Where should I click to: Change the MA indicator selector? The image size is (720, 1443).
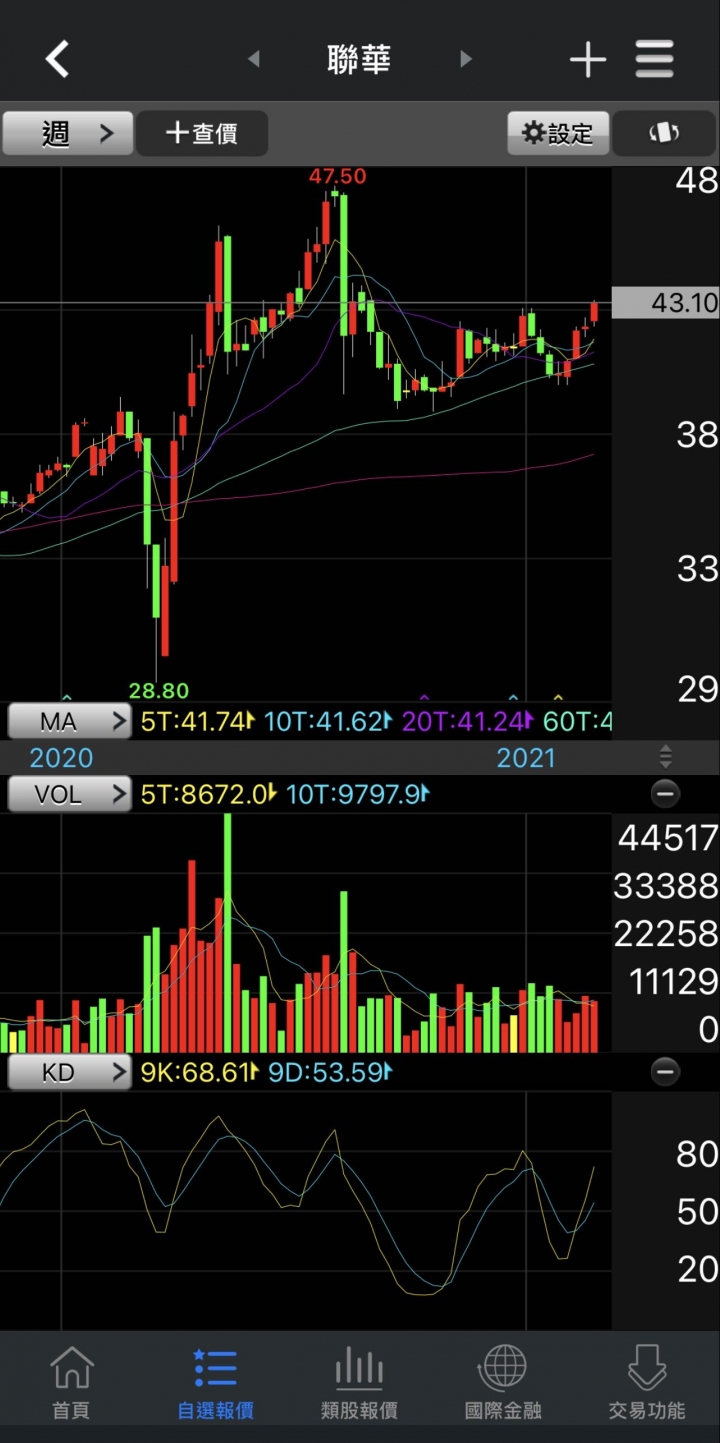click(70, 721)
